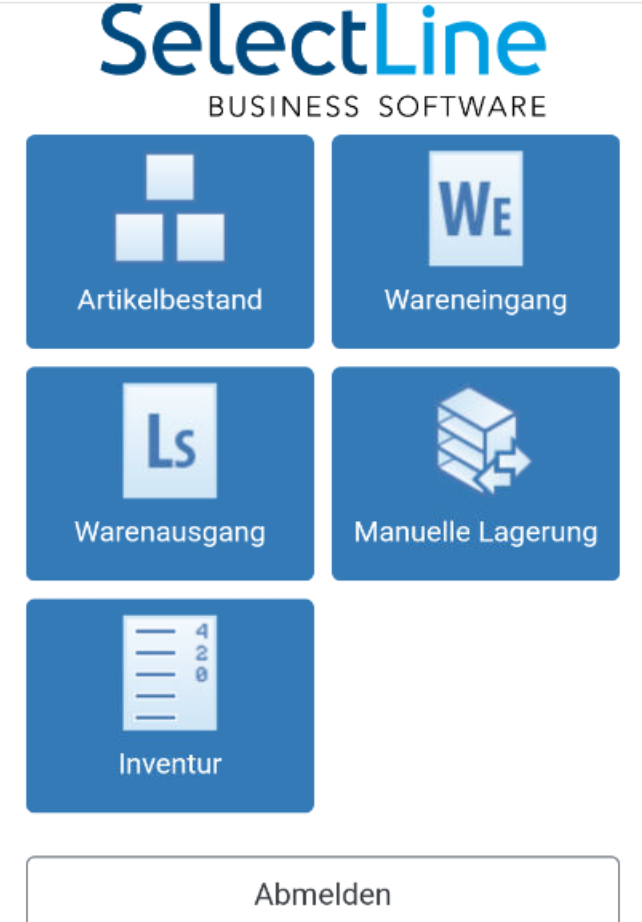Open the Inventur tile
642x922 pixels.
[170, 705]
